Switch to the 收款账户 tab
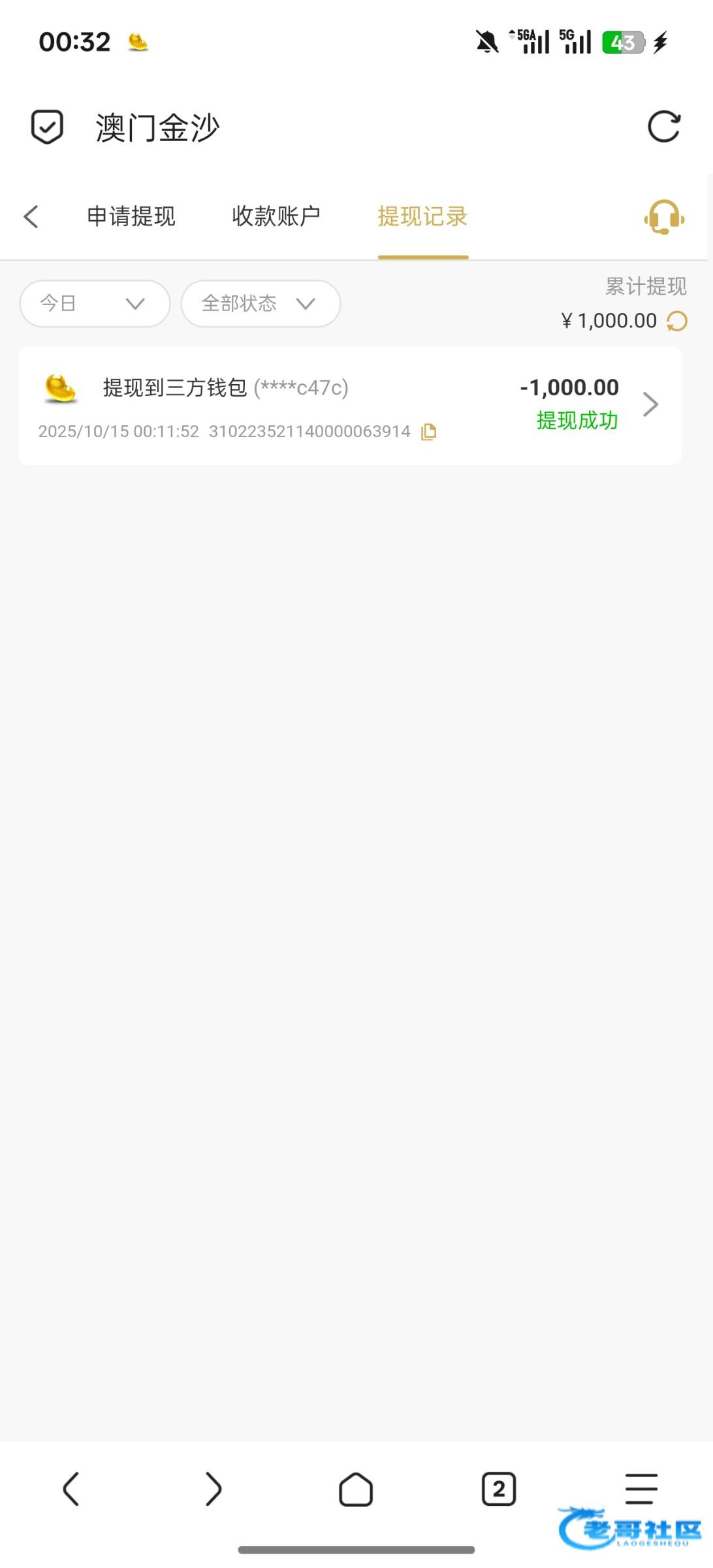This screenshot has width=713, height=1568. click(x=276, y=217)
